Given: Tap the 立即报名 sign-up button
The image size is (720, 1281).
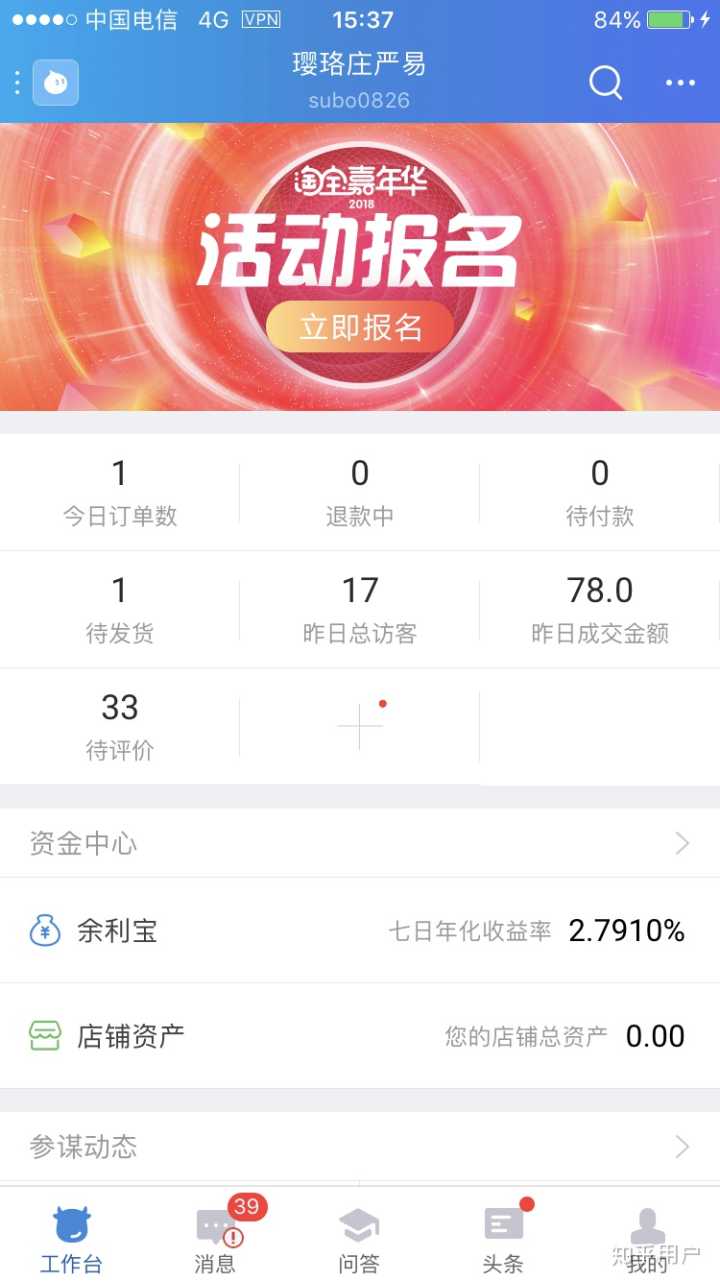Looking at the screenshot, I should point(360,327).
